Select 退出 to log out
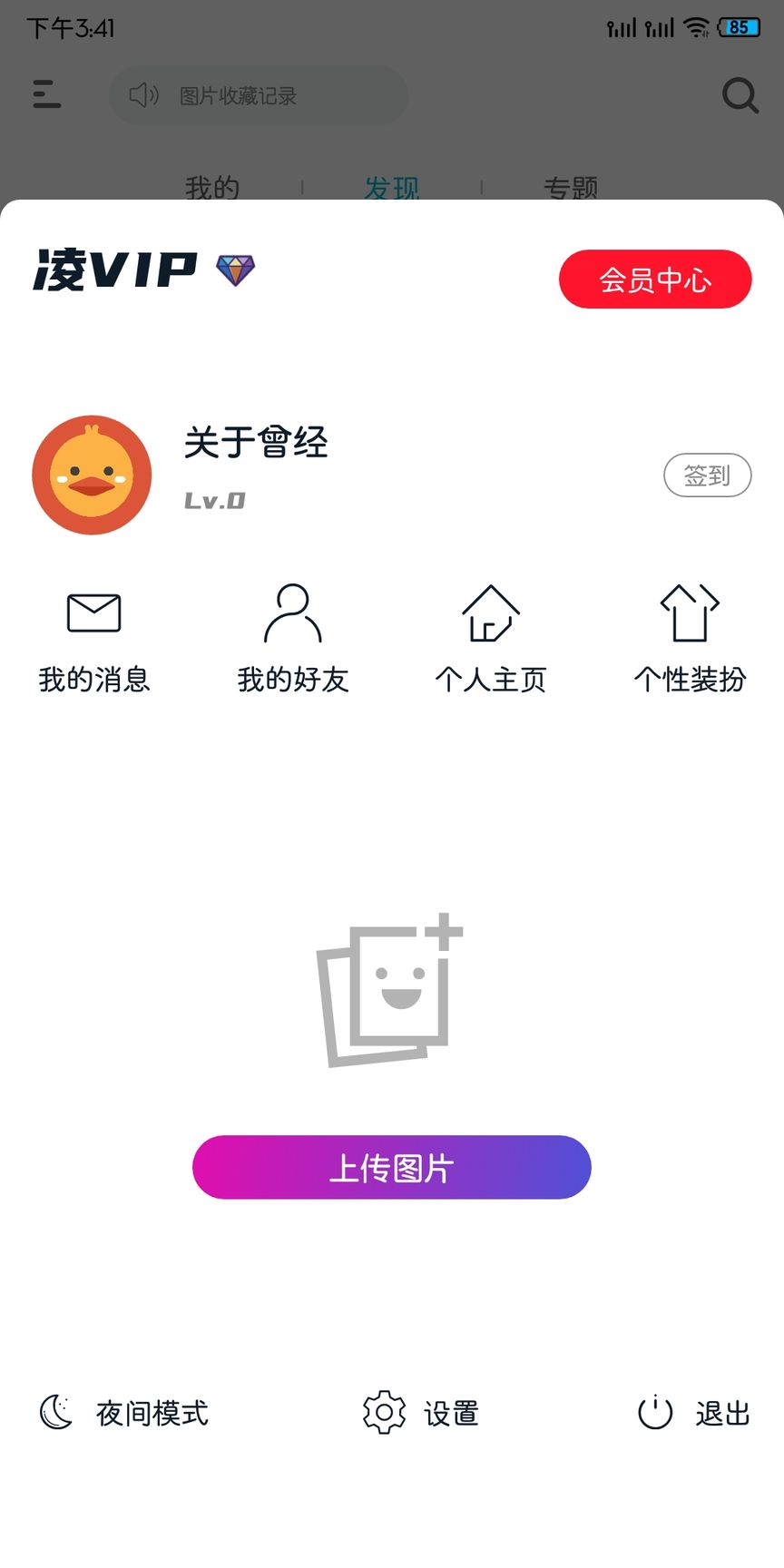784x1568 pixels. pyautogui.click(x=694, y=1413)
